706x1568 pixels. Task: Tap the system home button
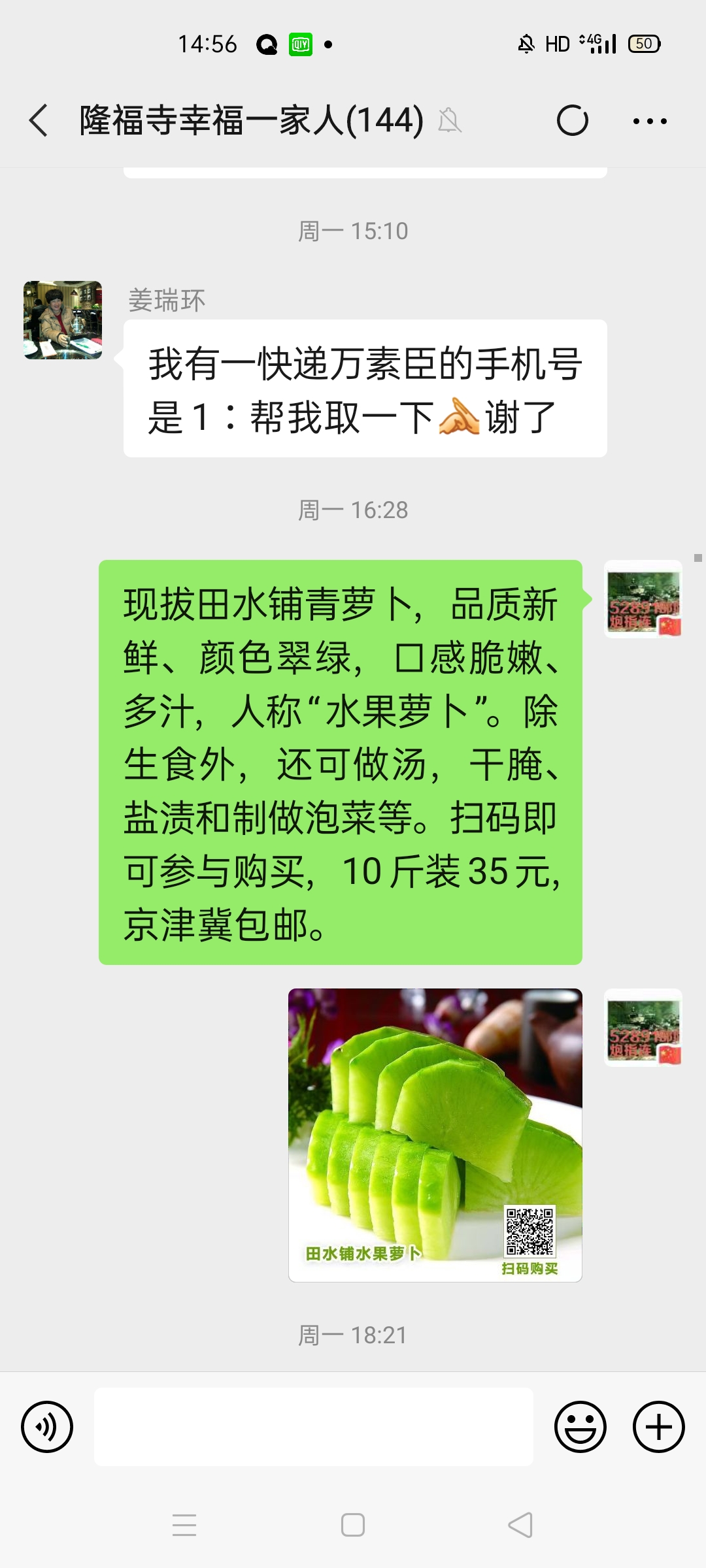click(353, 1526)
